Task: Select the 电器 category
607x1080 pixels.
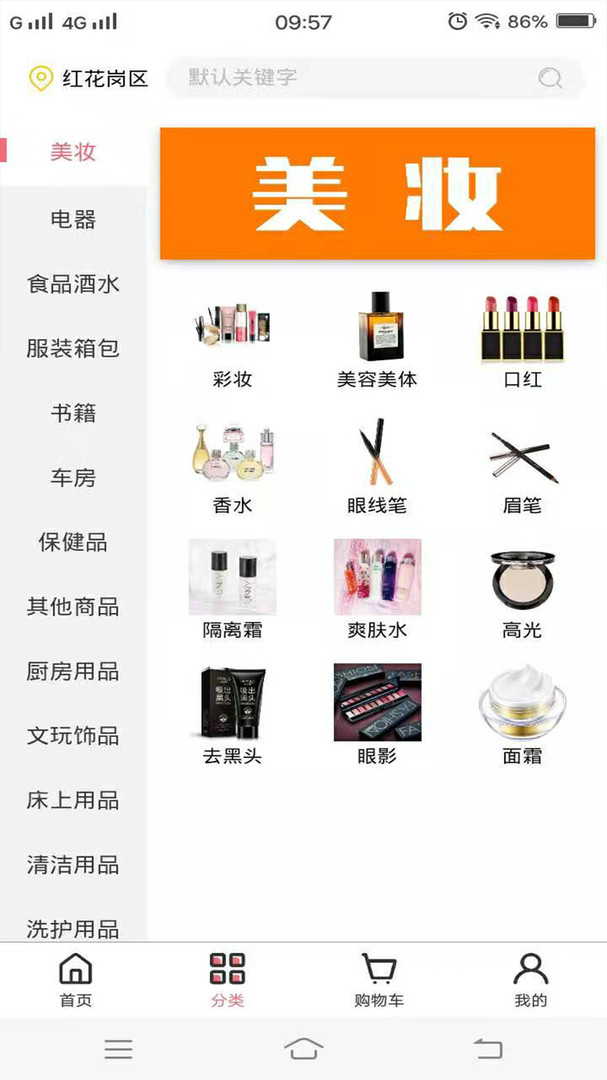Action: point(73,219)
